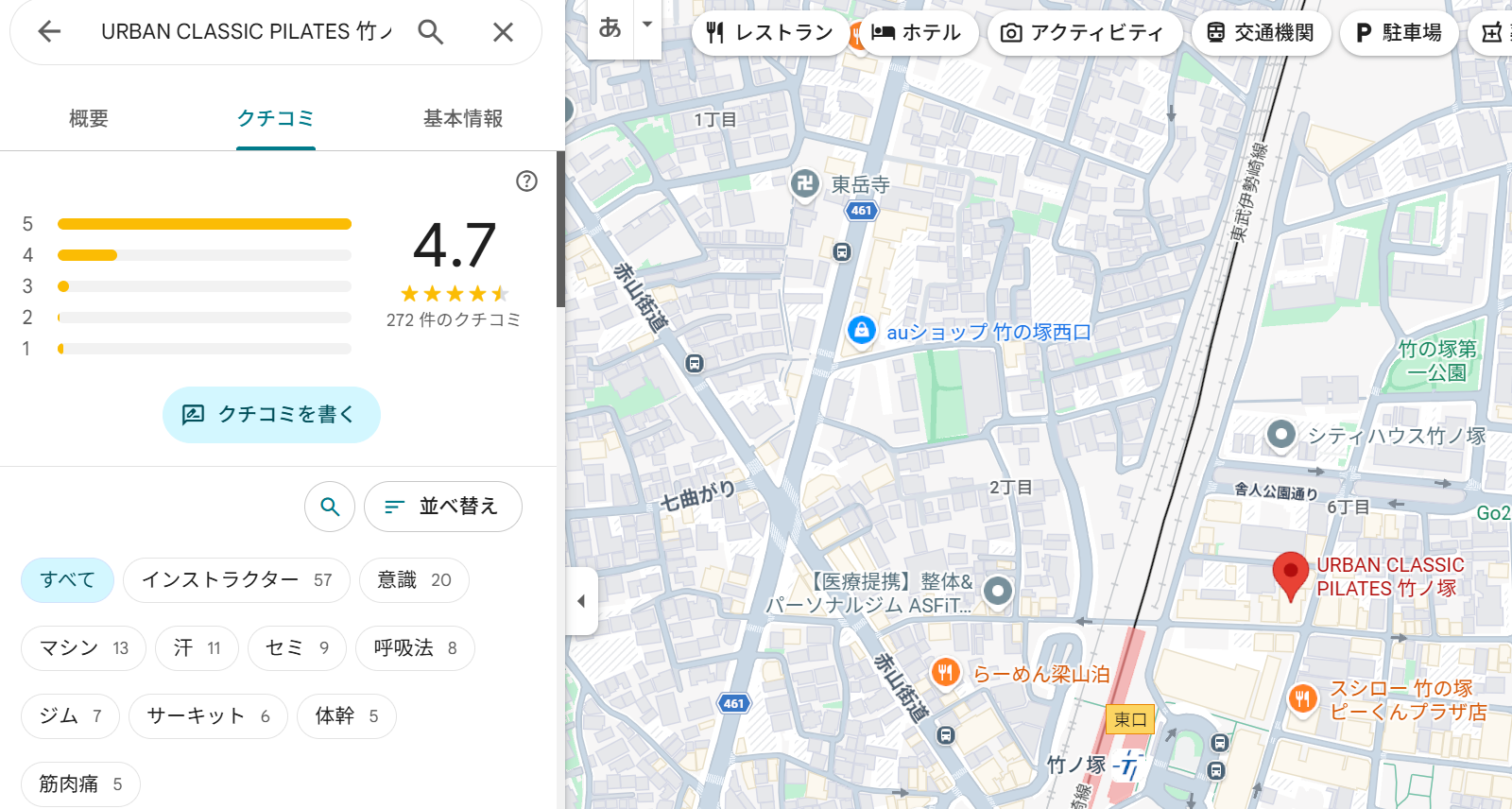Filter reviews by マシン
Viewport: 1512px width, 809px height.
tap(83, 648)
